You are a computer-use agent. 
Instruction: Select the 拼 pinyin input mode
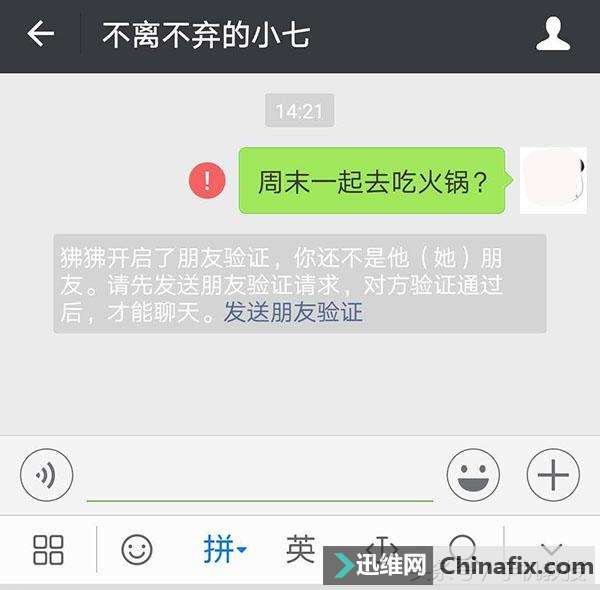(224, 549)
